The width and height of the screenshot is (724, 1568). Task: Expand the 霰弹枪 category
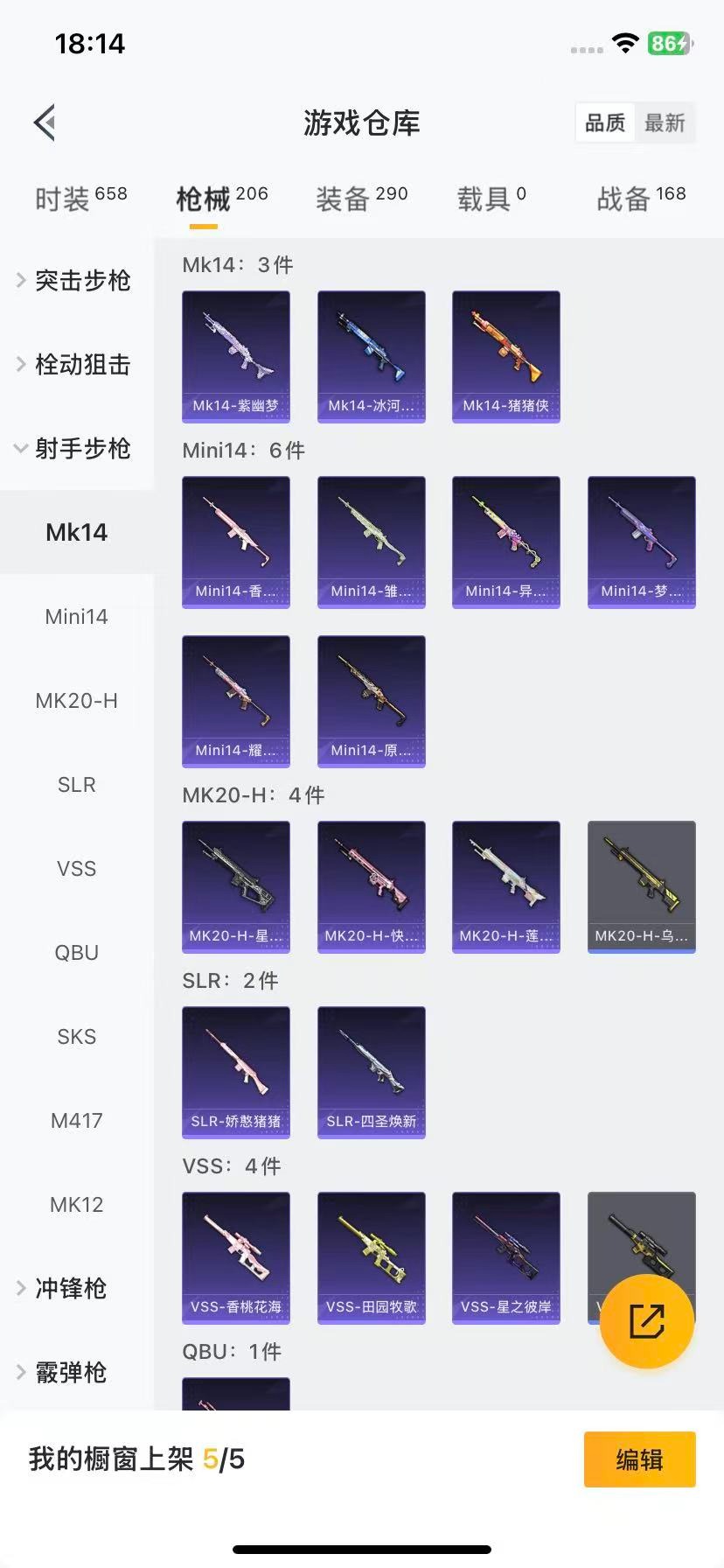click(x=70, y=1372)
